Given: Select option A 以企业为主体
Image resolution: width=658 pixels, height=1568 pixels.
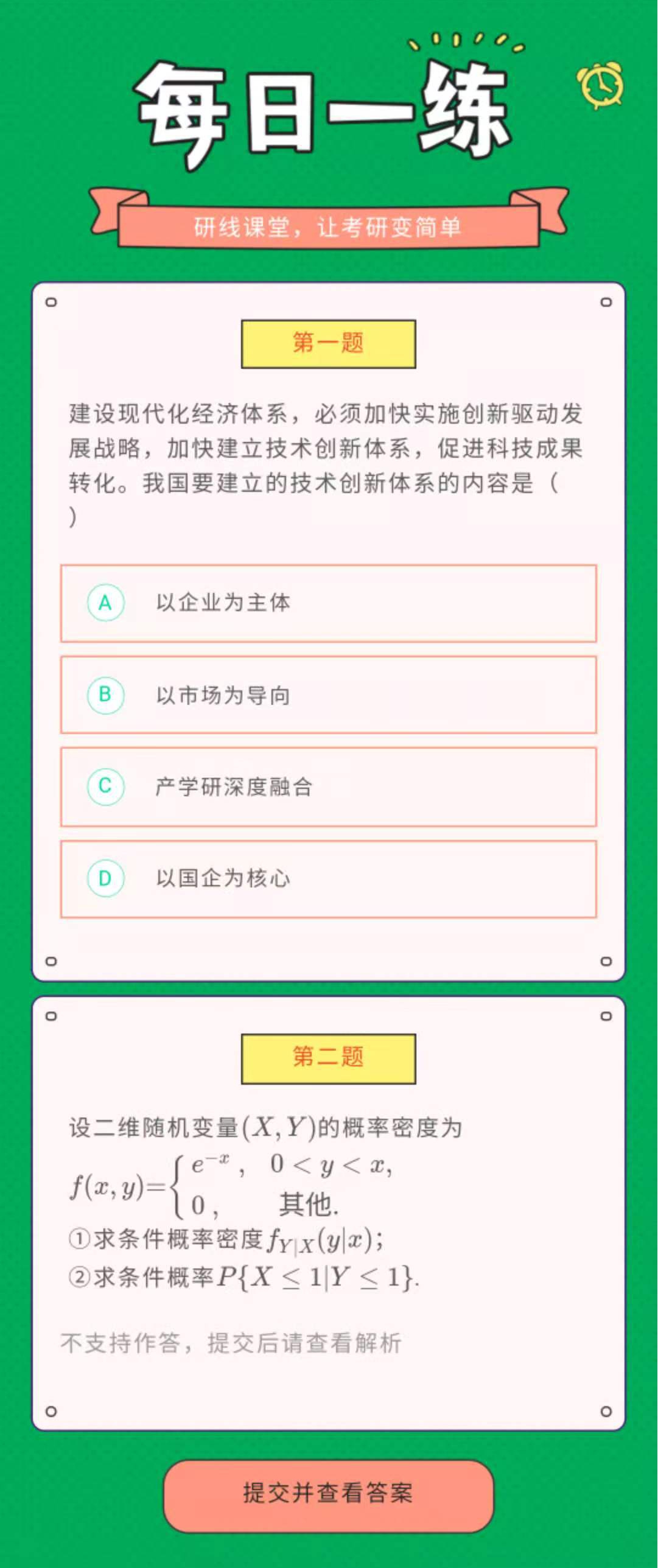Looking at the screenshot, I should coord(328,603).
